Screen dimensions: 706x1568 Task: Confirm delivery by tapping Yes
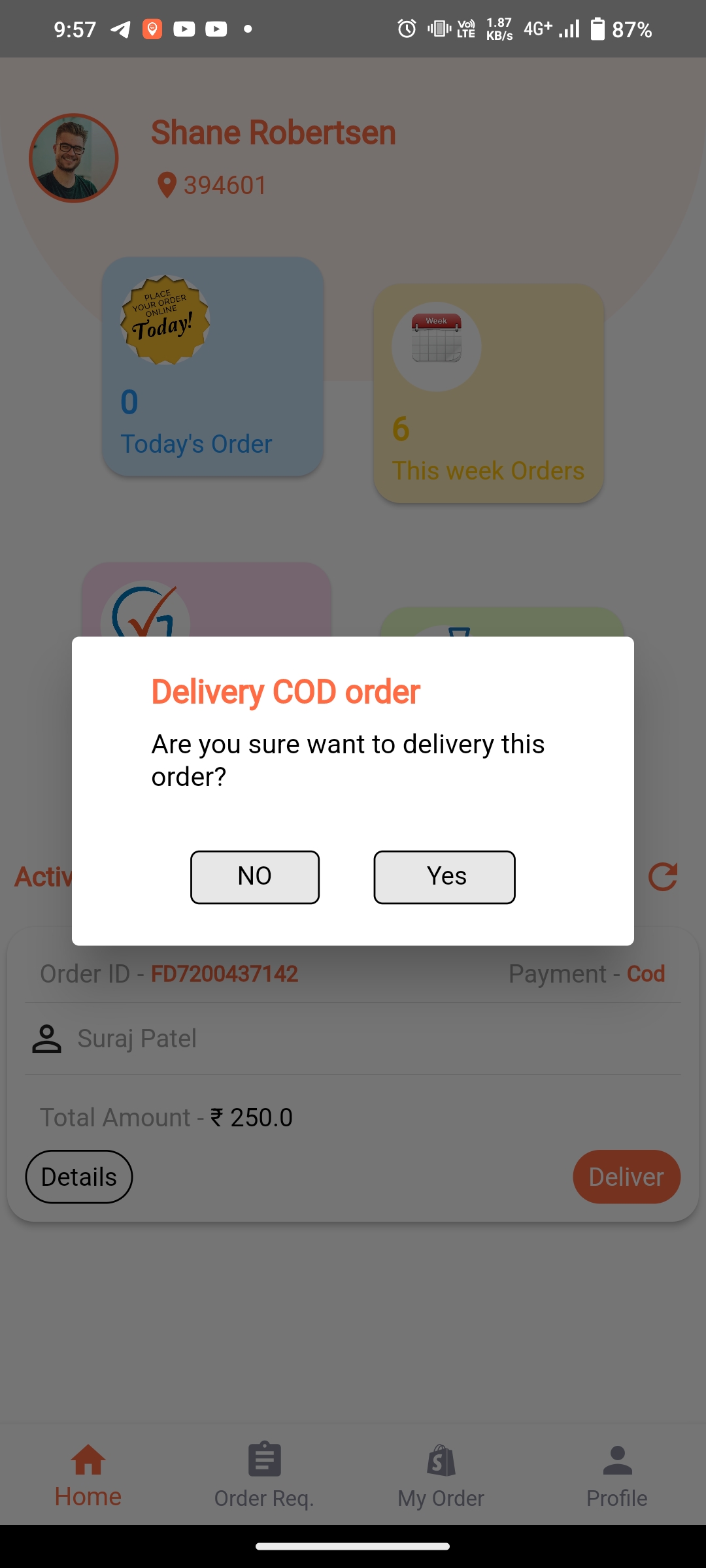(x=445, y=877)
